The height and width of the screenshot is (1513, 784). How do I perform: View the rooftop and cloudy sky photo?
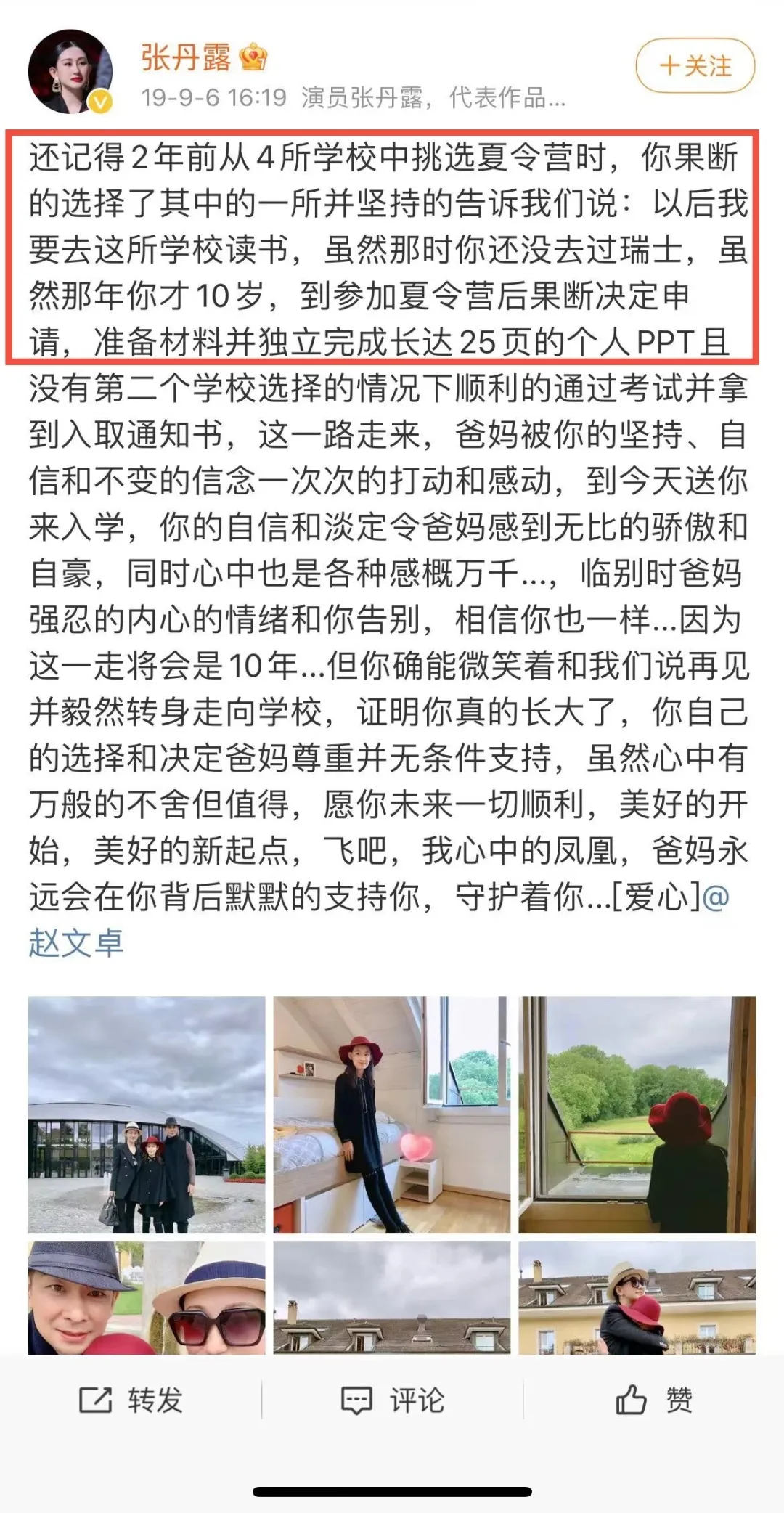[391, 1297]
